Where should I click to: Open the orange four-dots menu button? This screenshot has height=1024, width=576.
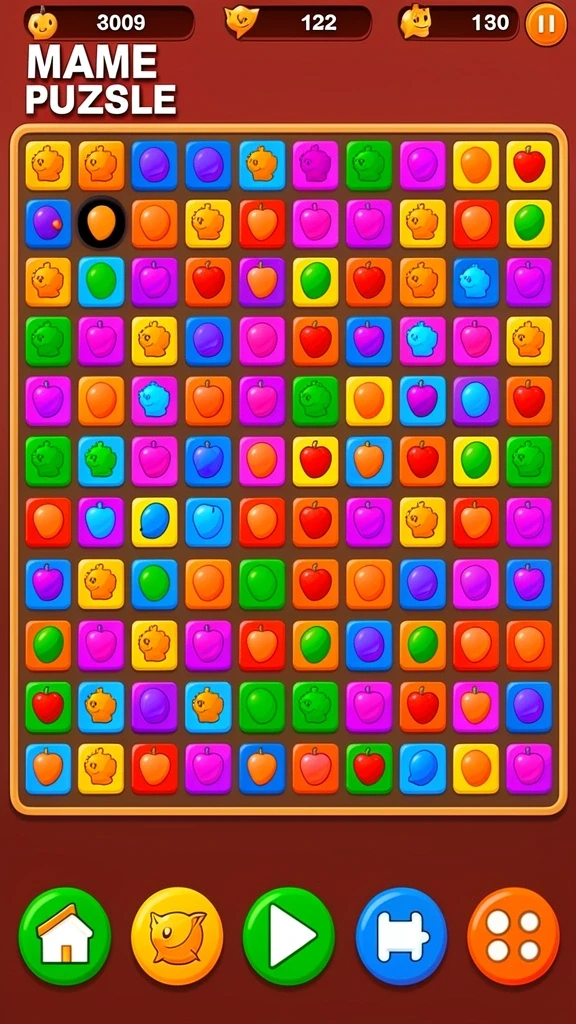[513, 936]
